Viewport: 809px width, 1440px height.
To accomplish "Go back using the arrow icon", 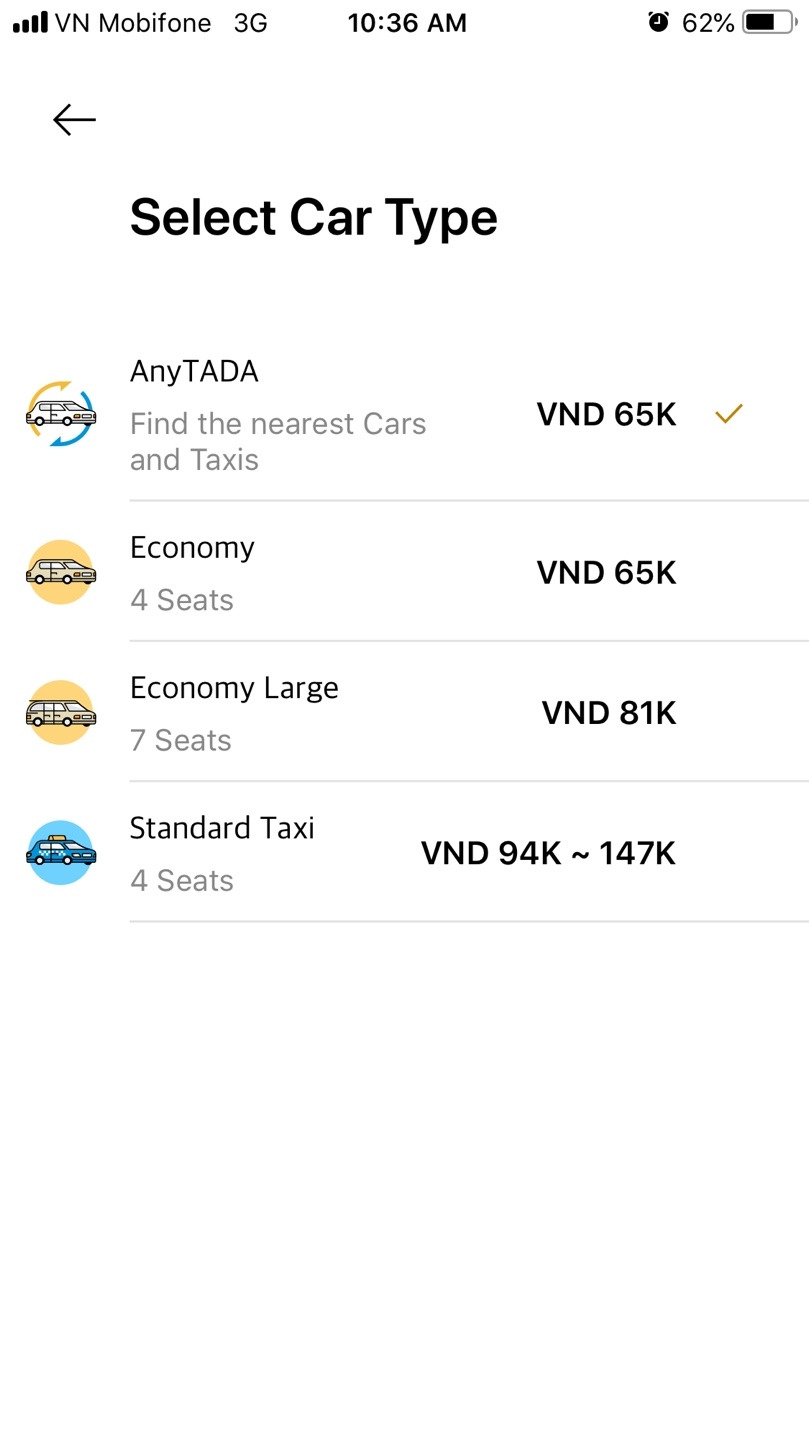I will tap(74, 120).
